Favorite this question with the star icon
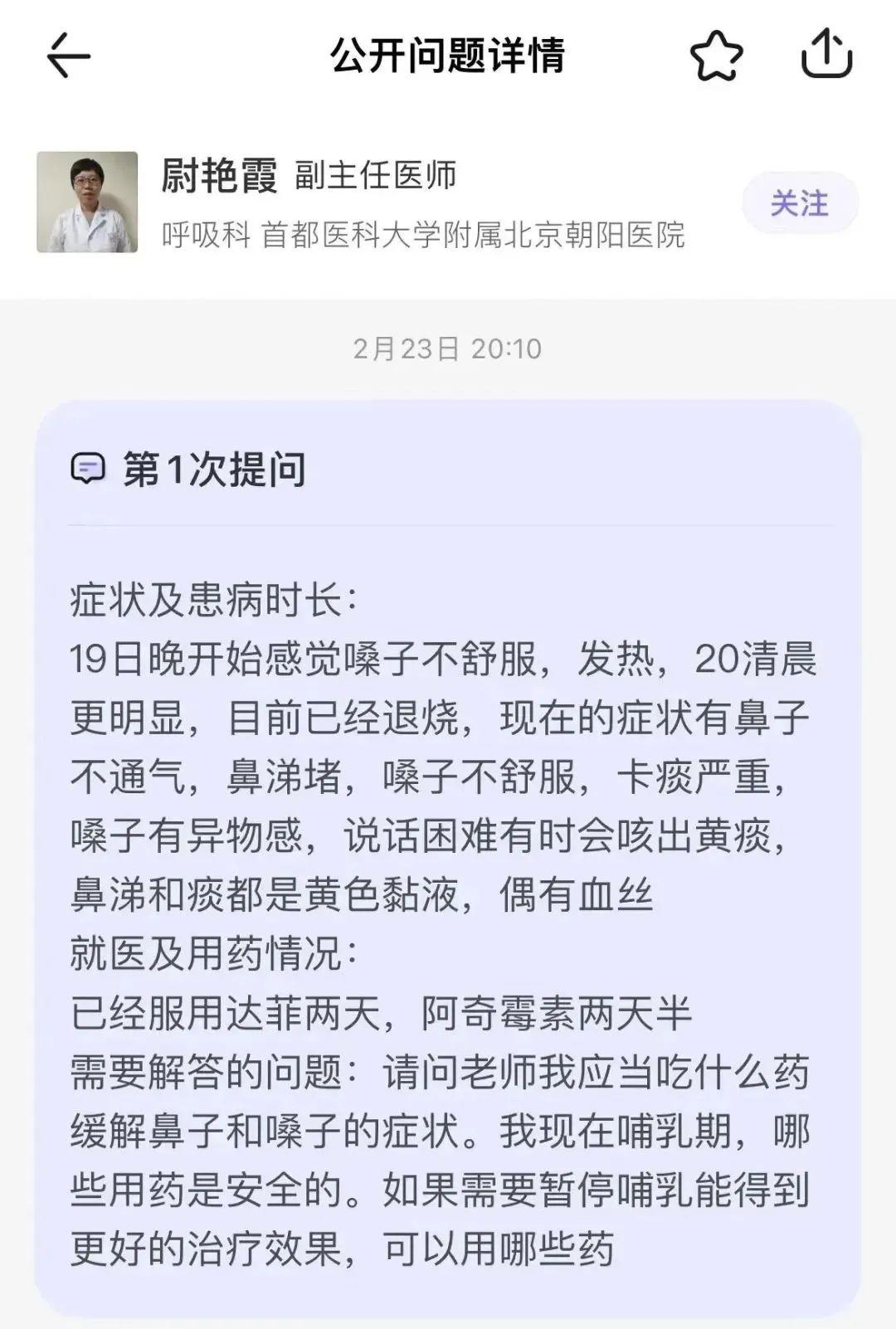 click(716, 56)
